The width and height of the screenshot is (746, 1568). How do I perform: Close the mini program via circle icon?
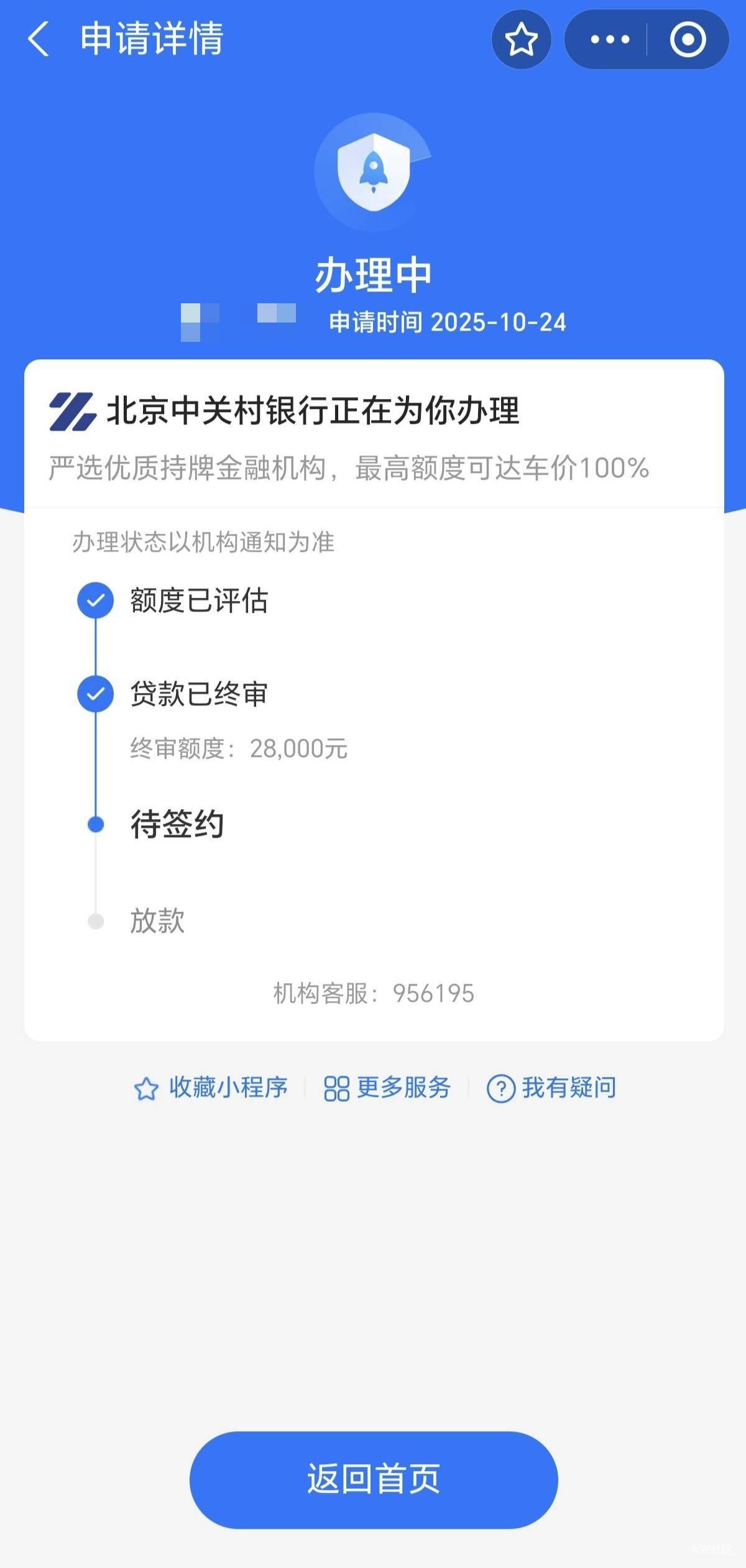(x=688, y=39)
